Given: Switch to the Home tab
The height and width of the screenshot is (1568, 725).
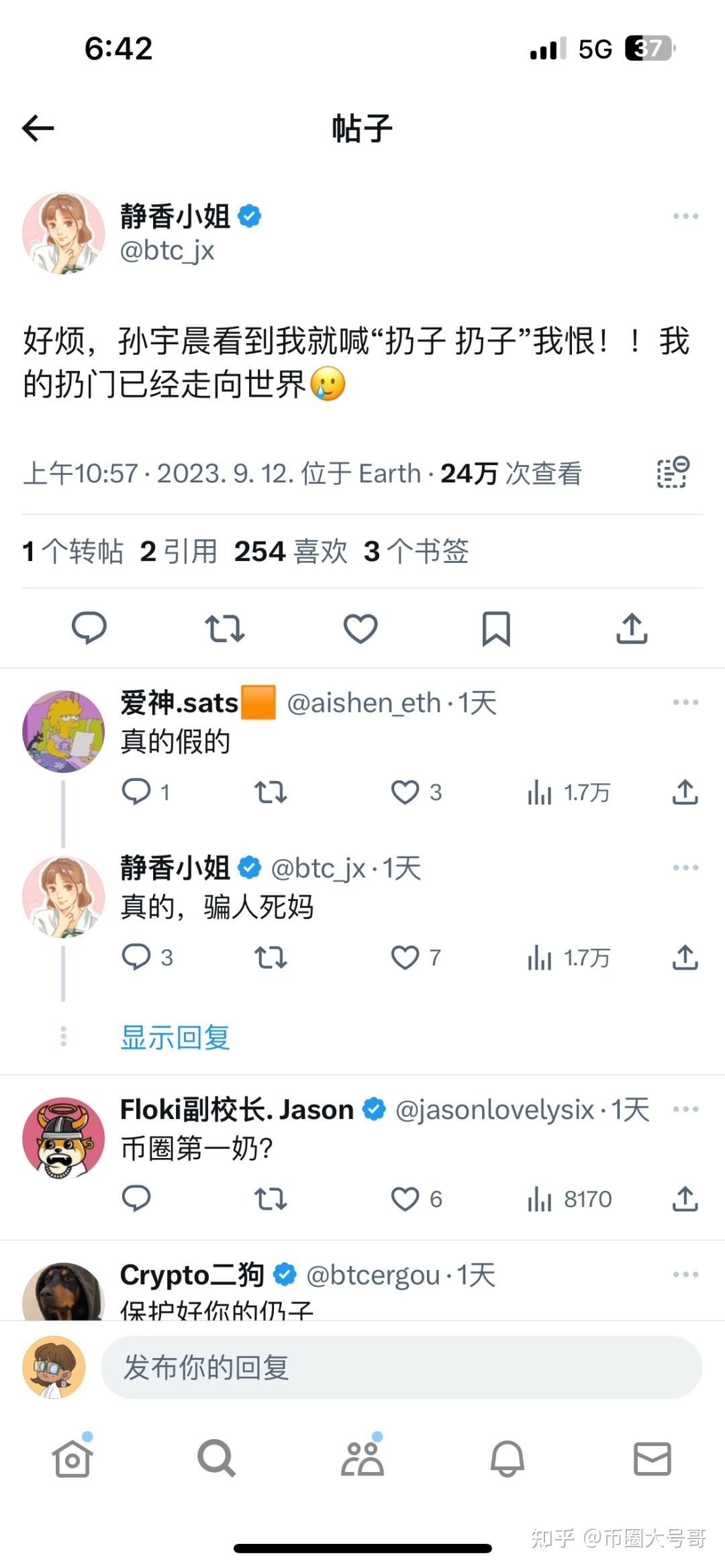Looking at the screenshot, I should (72, 1459).
